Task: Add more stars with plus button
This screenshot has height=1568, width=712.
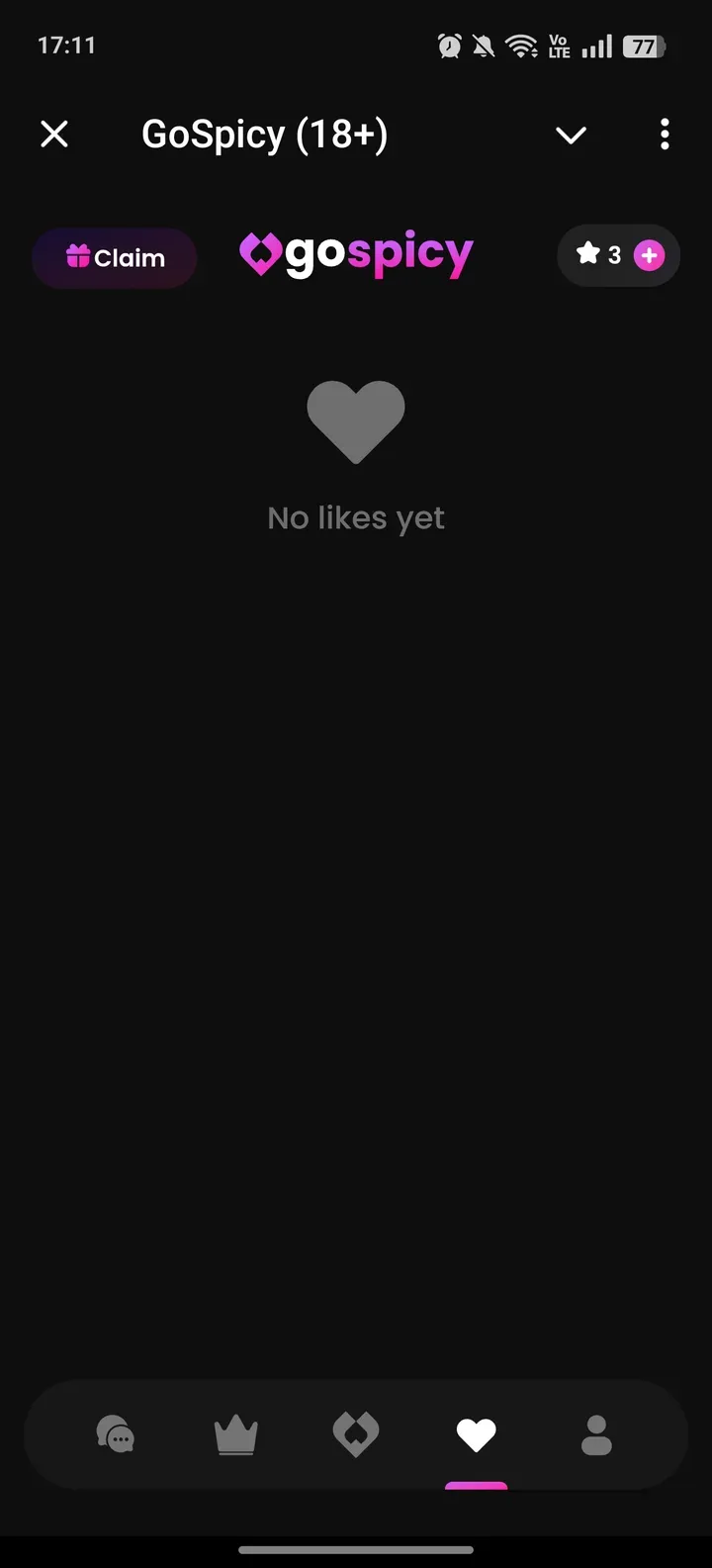Action: [649, 256]
